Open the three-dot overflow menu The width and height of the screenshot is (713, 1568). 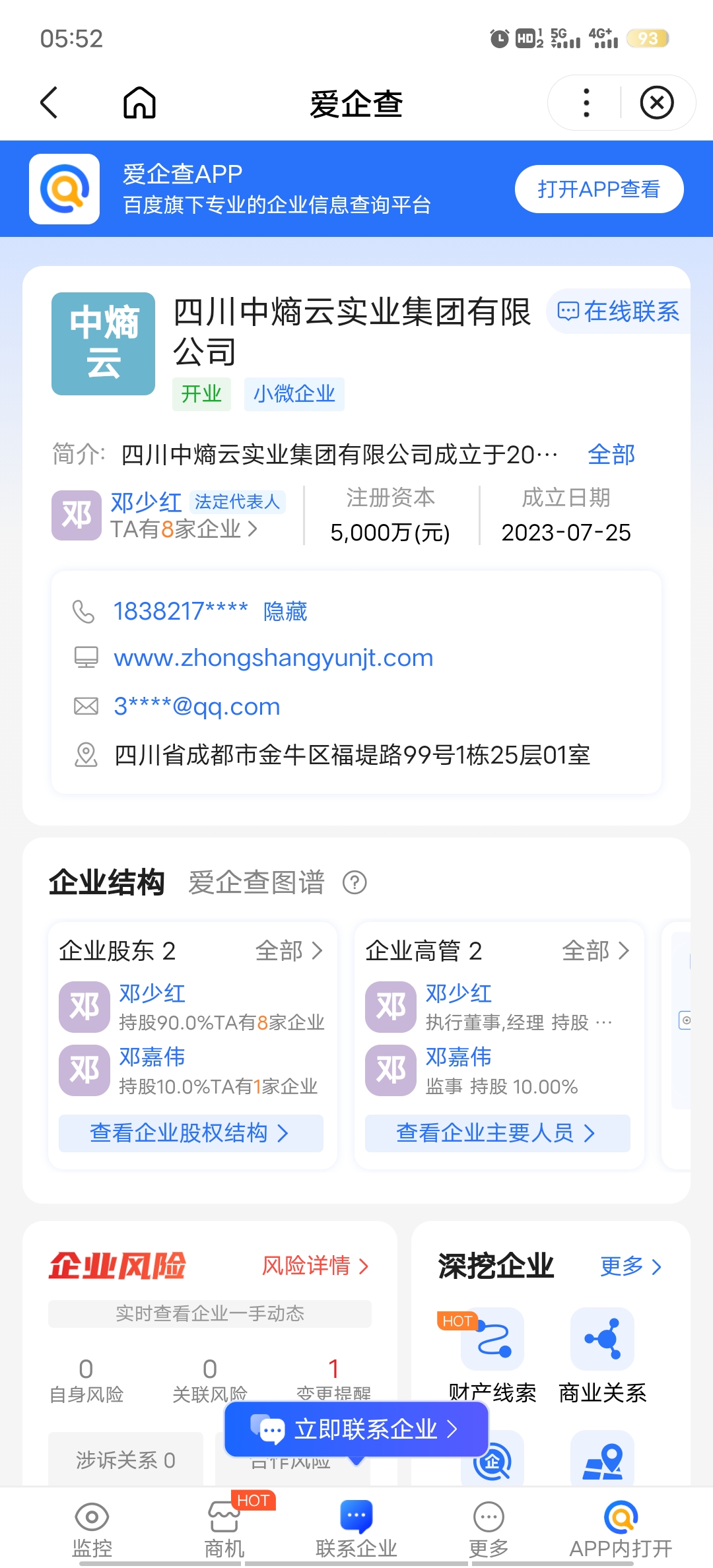point(586,103)
